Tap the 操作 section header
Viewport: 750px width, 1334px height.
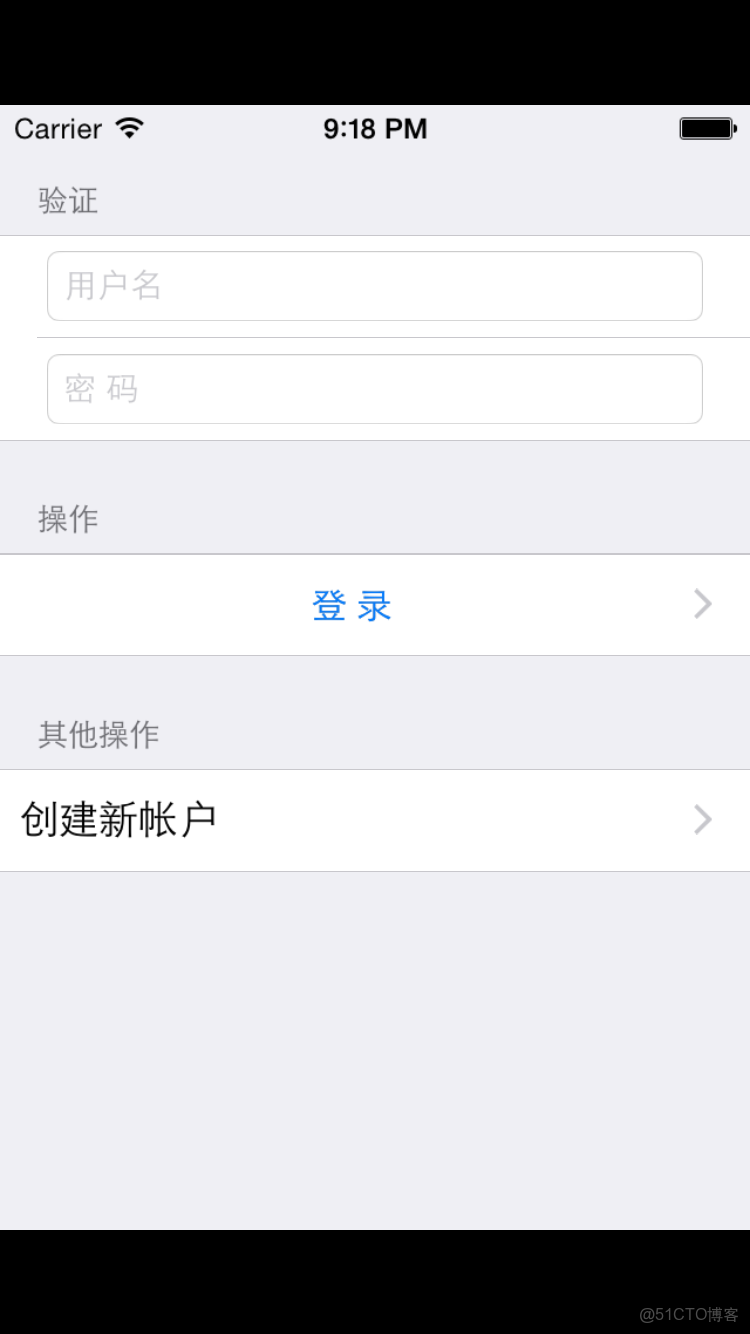(67, 519)
